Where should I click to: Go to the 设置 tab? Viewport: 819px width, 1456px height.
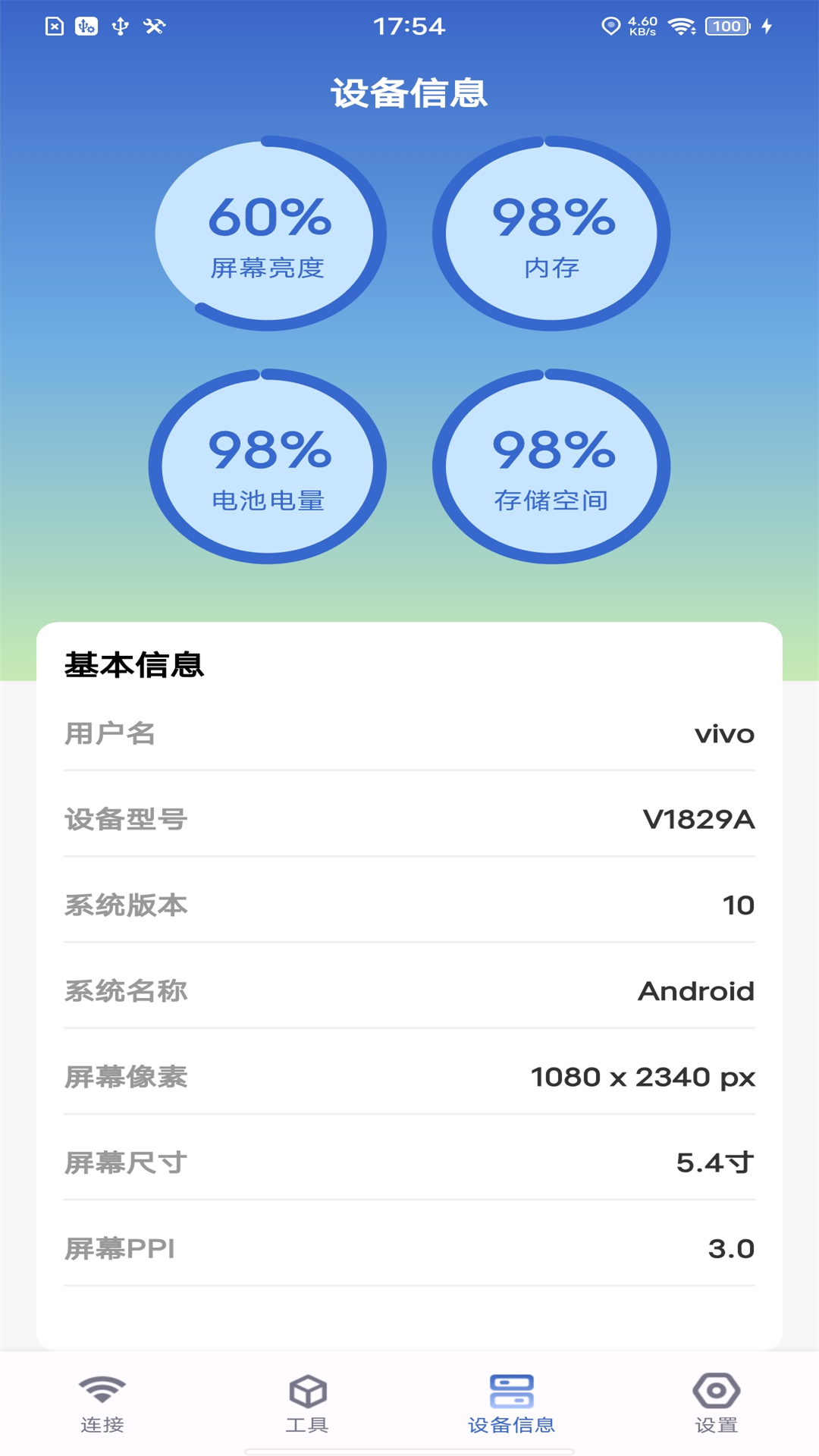tap(717, 1403)
